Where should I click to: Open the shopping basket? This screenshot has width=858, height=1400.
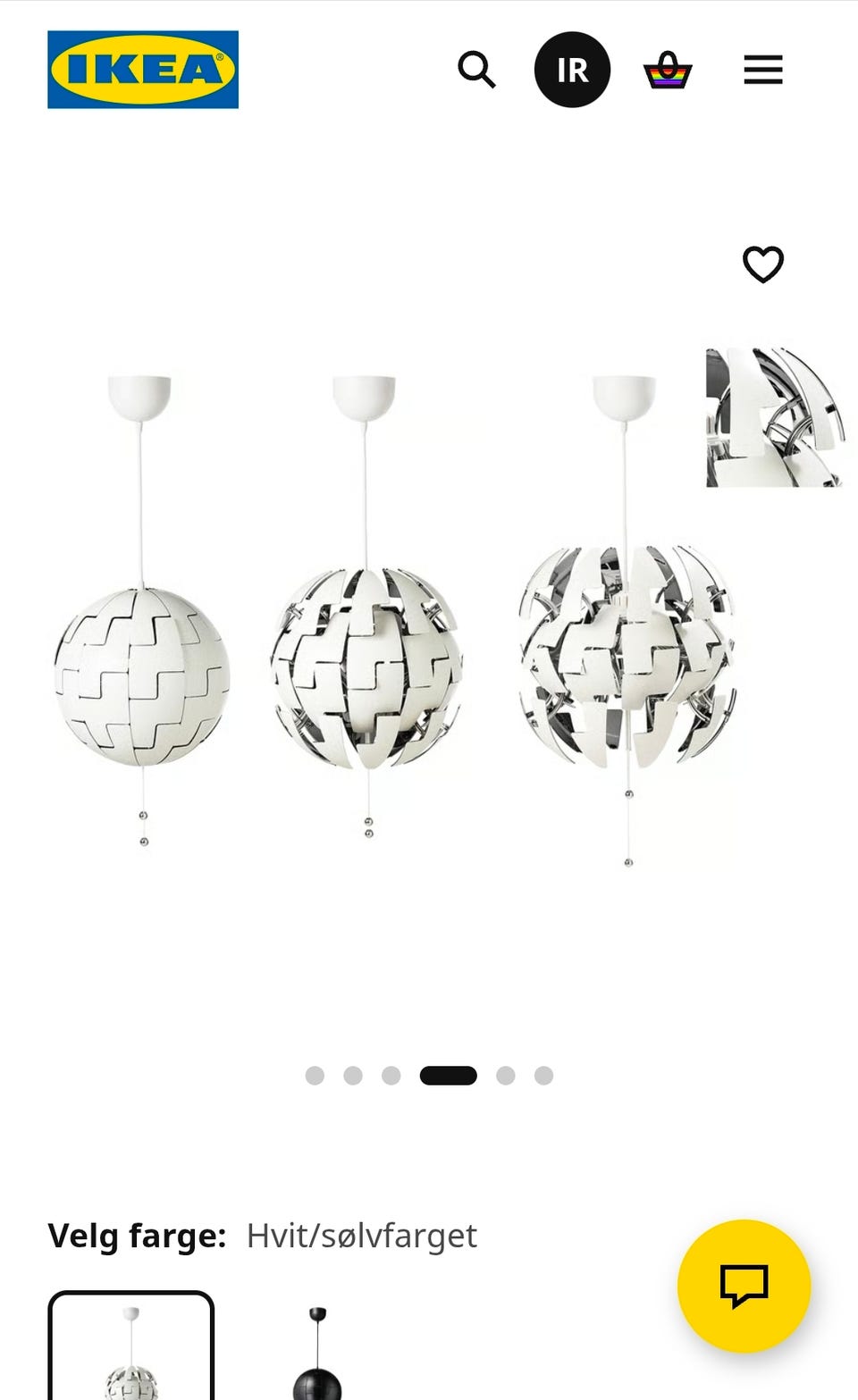(x=668, y=70)
